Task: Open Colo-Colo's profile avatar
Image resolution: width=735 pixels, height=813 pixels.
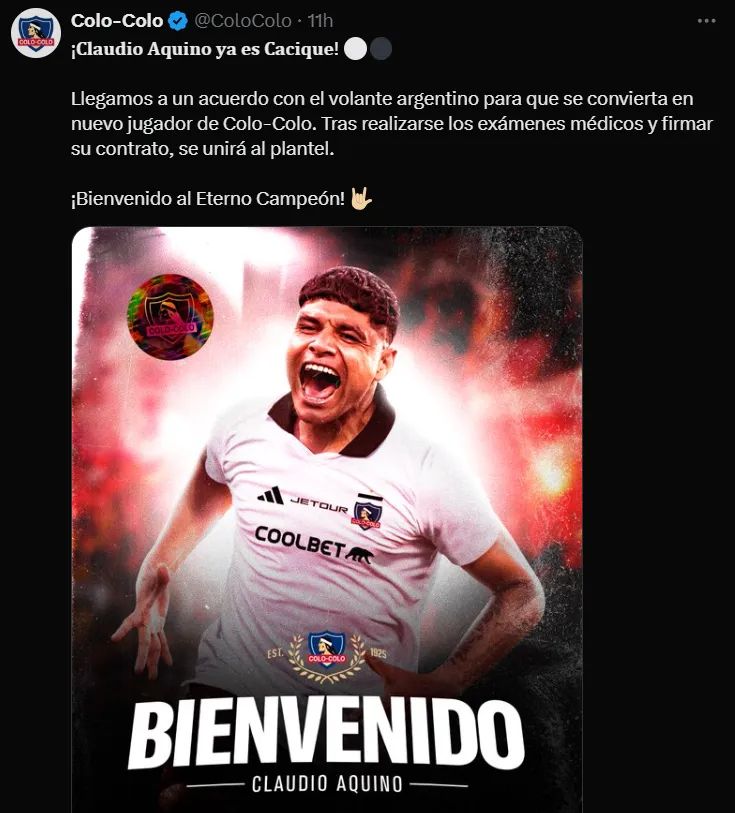Action: (36, 33)
